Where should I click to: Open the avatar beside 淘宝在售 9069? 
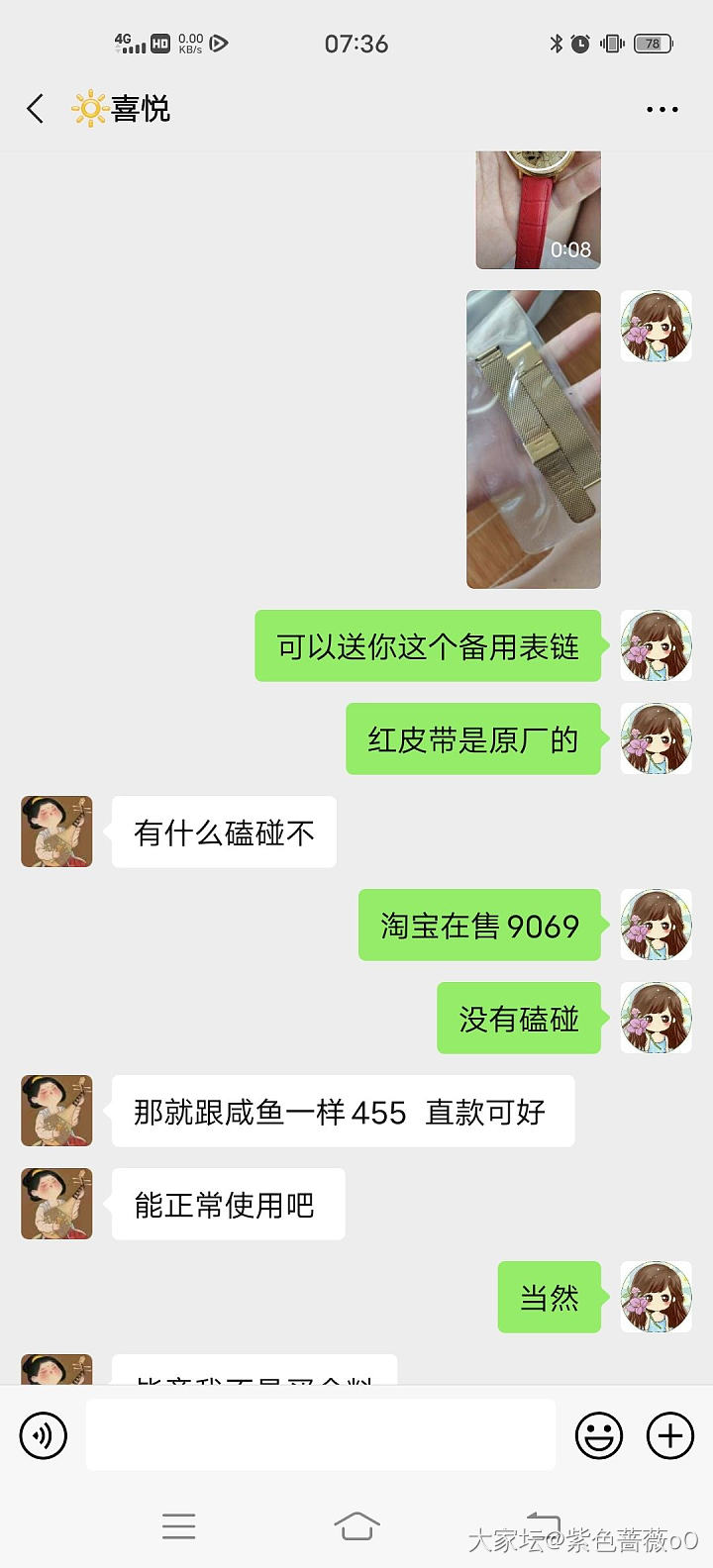click(x=656, y=925)
